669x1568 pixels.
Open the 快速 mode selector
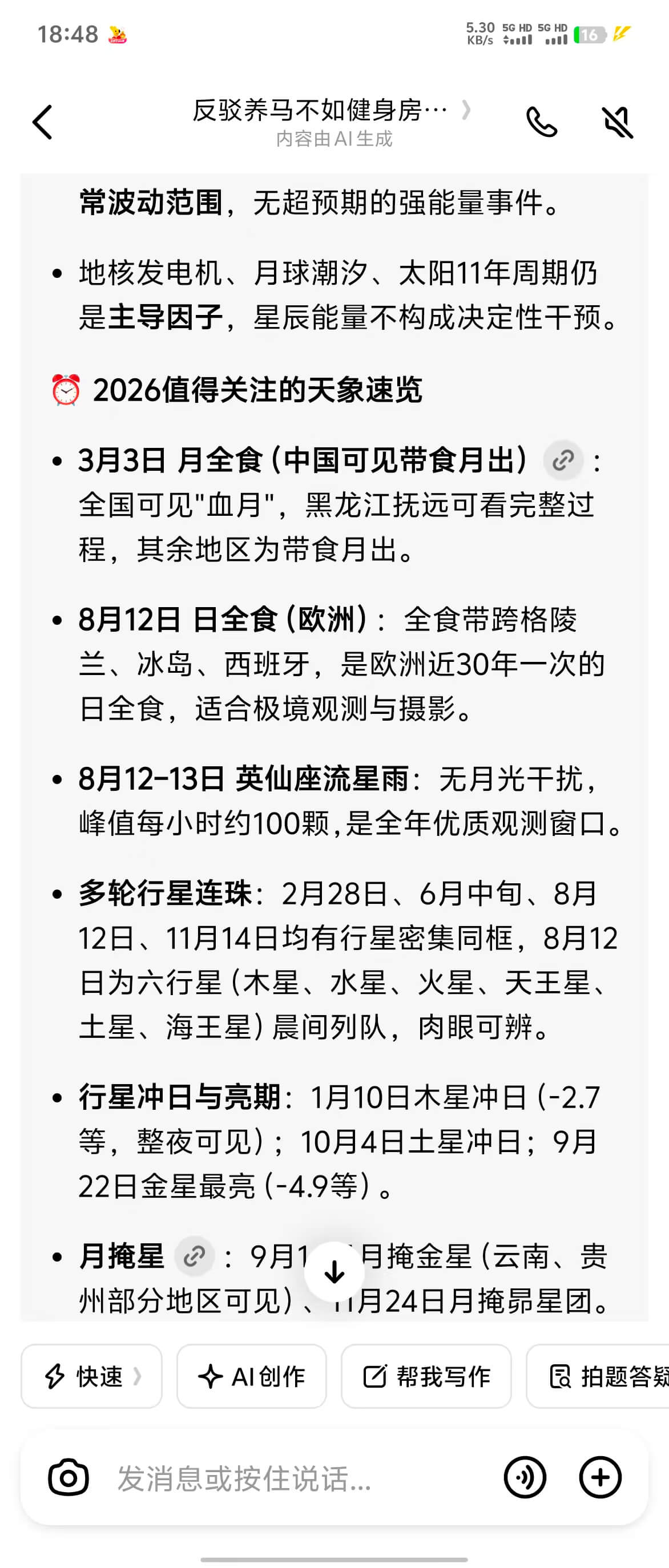pos(91,1376)
